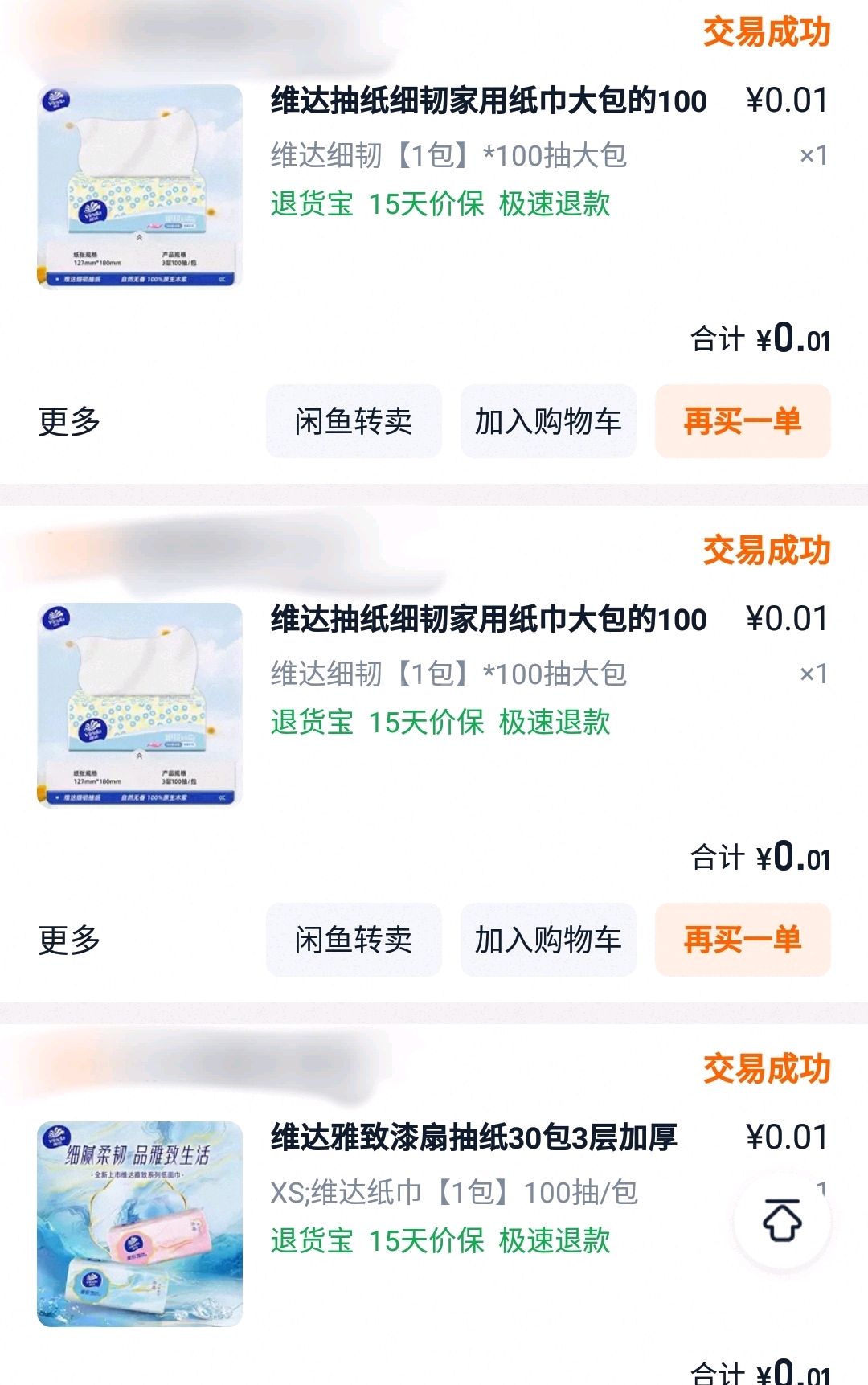868x1385 pixels.
Task: Open 更多 options for the first order
Action: pos(69,421)
